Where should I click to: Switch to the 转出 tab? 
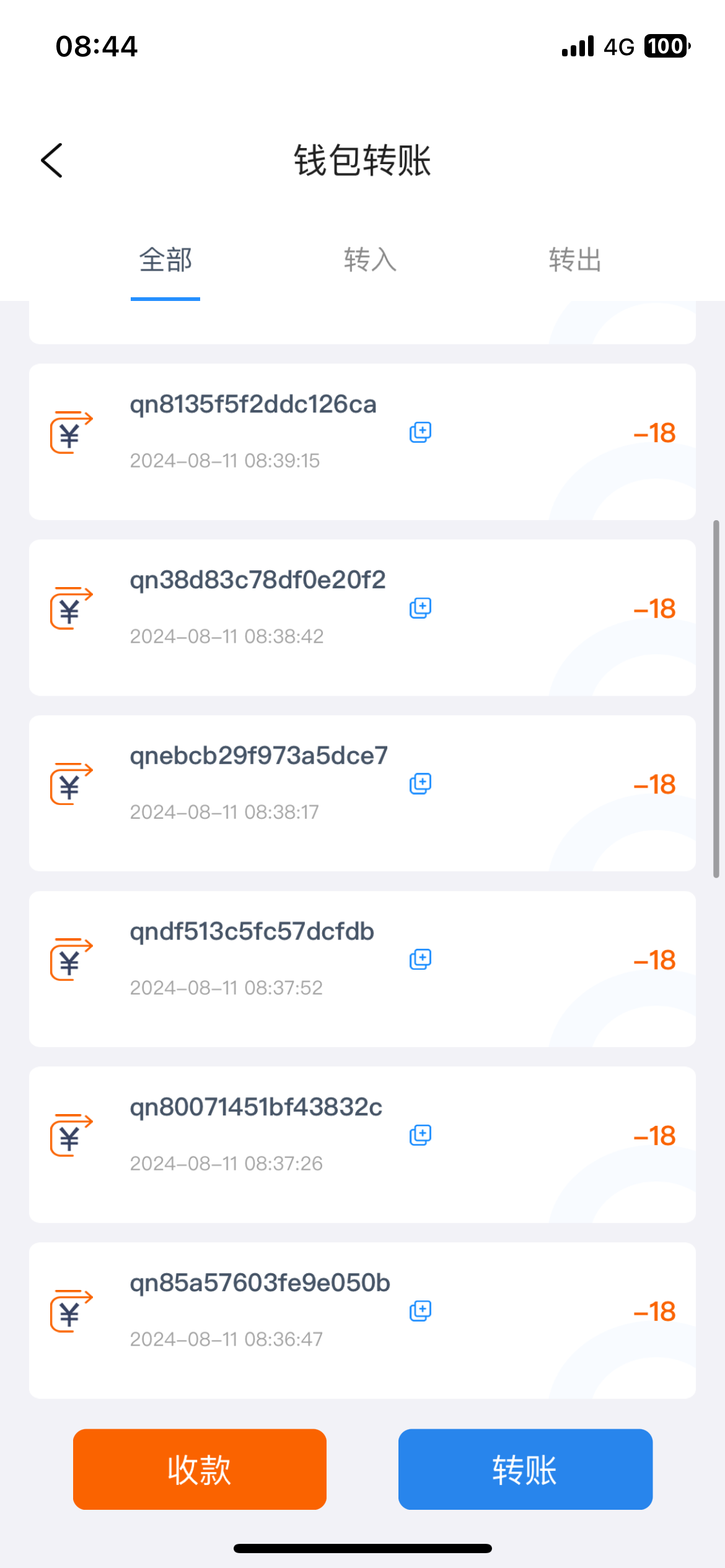point(574,260)
